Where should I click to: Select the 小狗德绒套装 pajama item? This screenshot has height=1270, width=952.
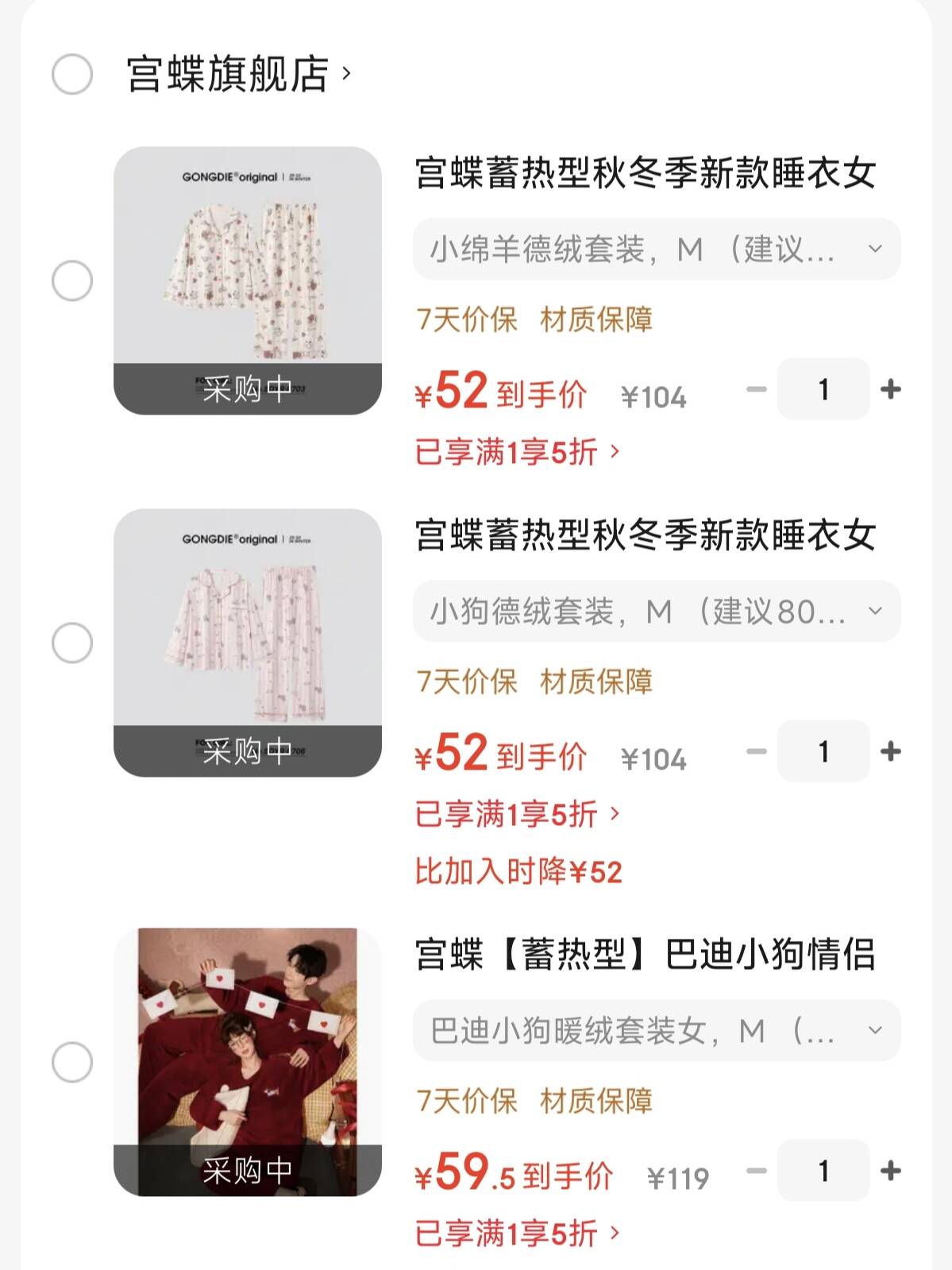(72, 643)
